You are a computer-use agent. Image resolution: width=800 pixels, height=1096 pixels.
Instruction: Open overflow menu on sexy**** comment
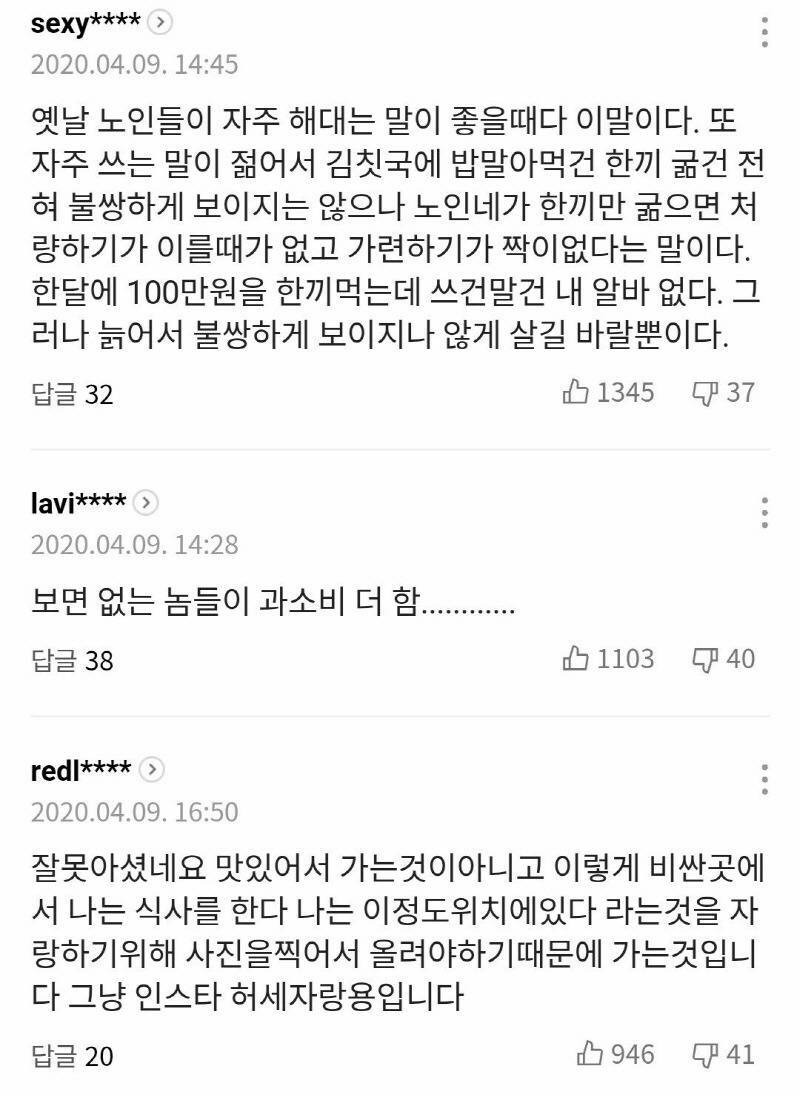point(764,30)
